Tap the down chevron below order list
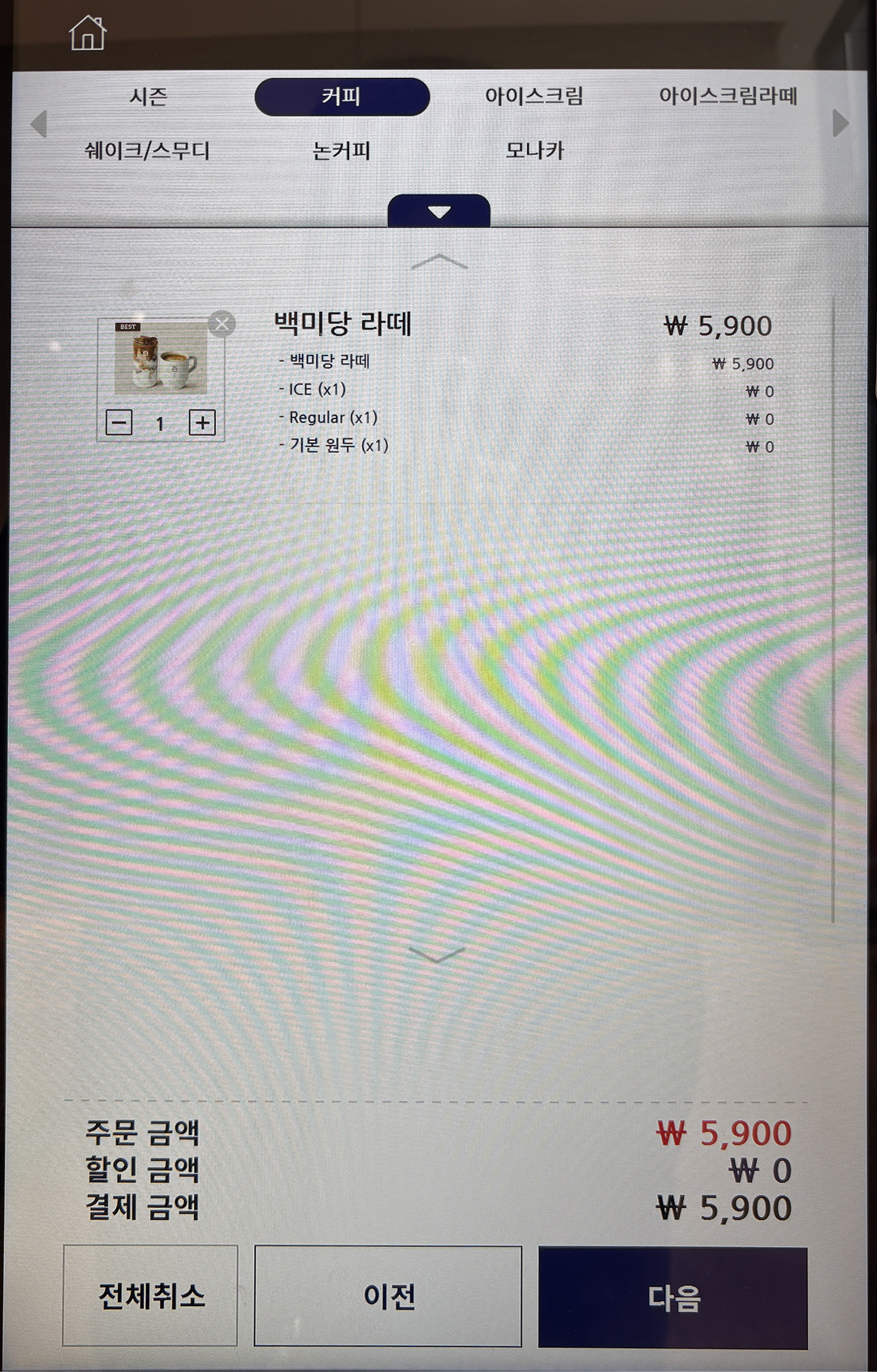Viewport: 877px width, 1372px height. [437, 954]
